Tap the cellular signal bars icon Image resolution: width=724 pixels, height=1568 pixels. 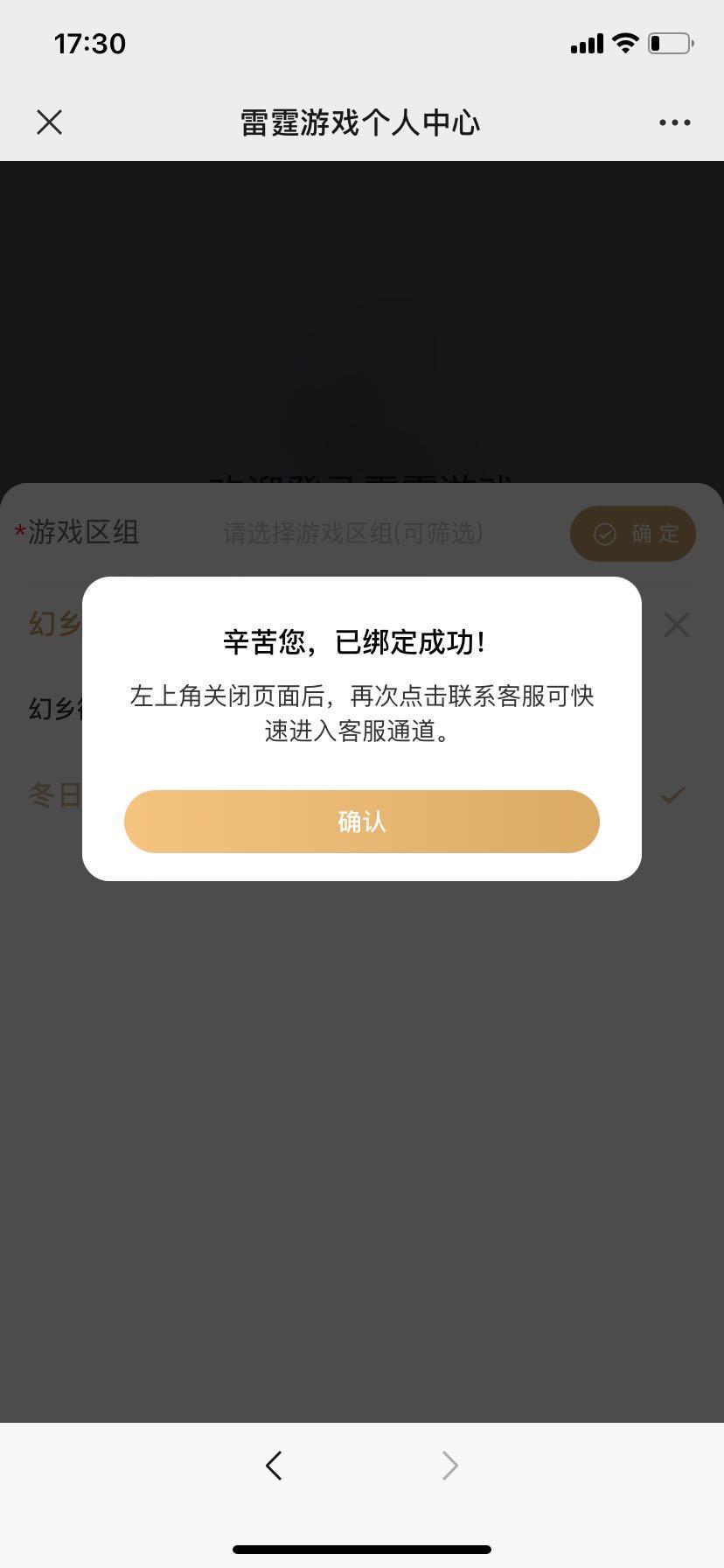click(x=586, y=43)
